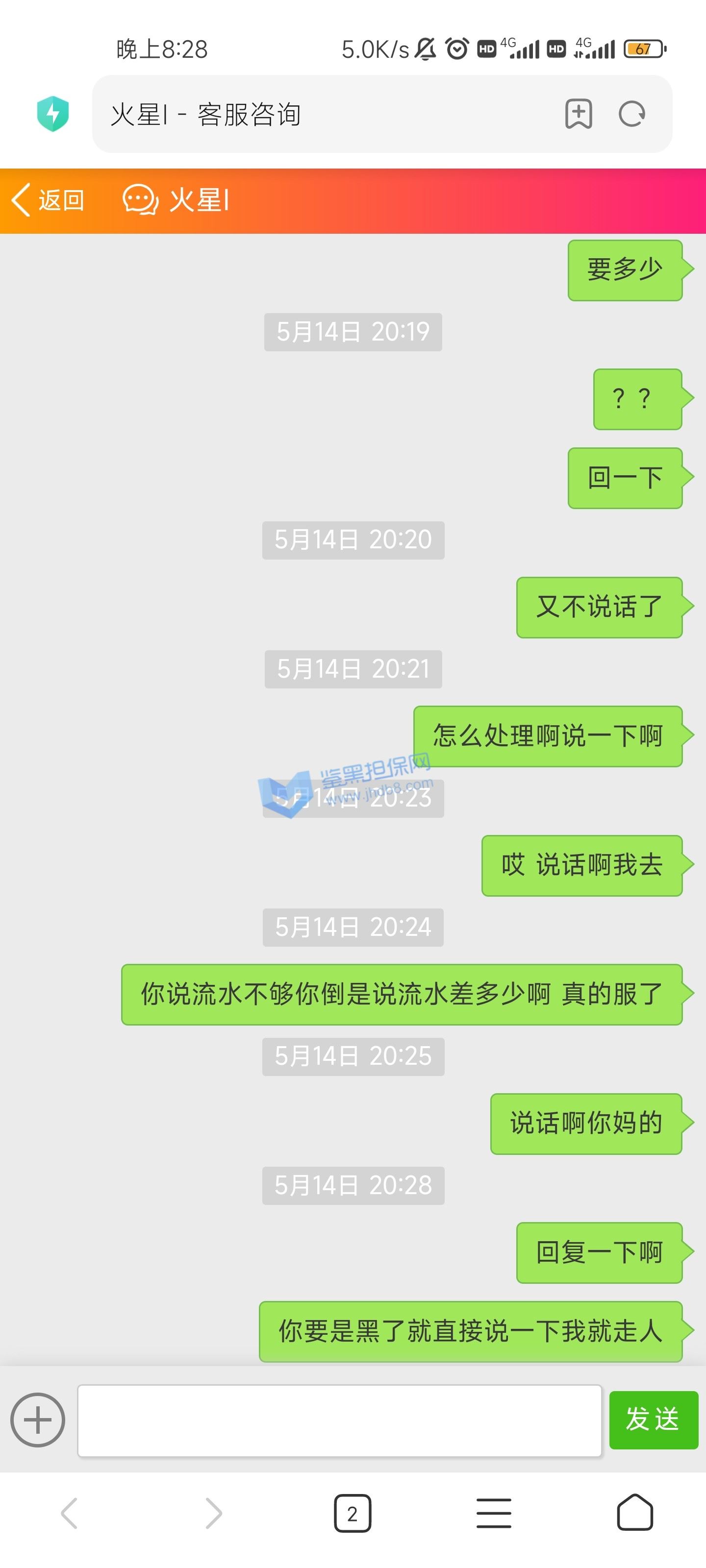This screenshot has height=1568, width=706.
Task: Open the browser security shield icon
Action: pos(53,114)
